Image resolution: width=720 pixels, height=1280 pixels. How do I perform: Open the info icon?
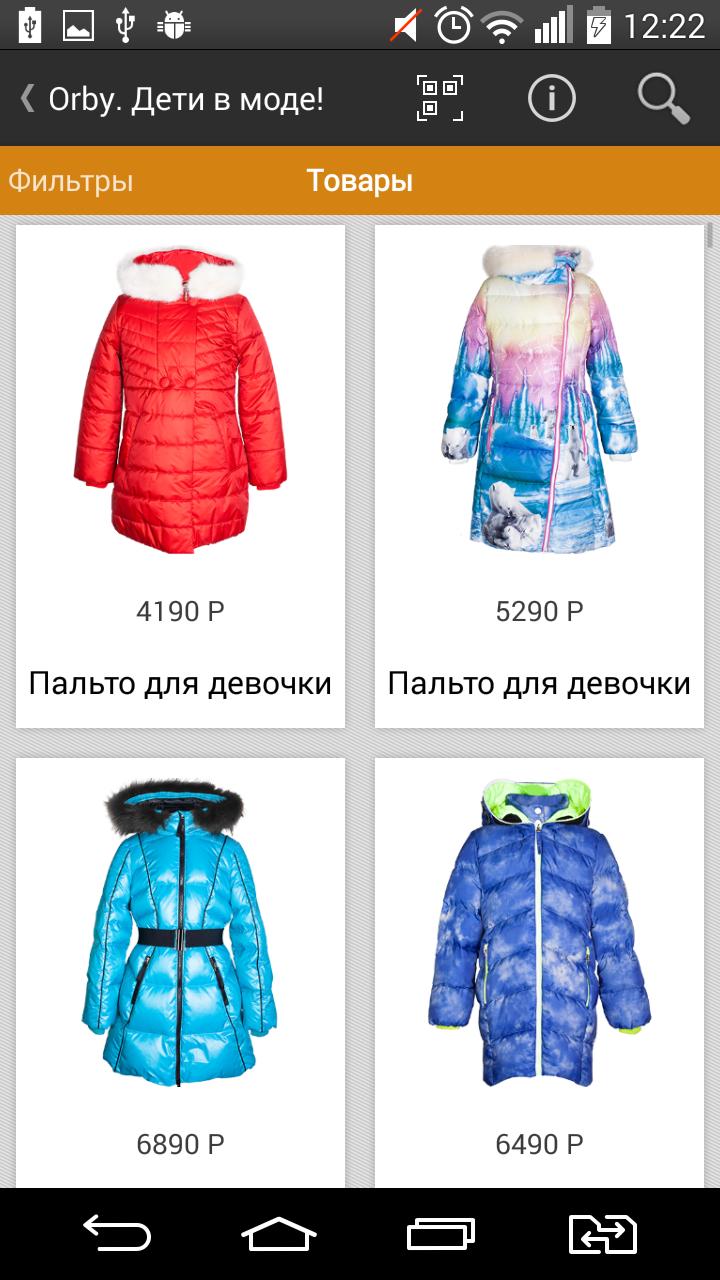pos(552,98)
